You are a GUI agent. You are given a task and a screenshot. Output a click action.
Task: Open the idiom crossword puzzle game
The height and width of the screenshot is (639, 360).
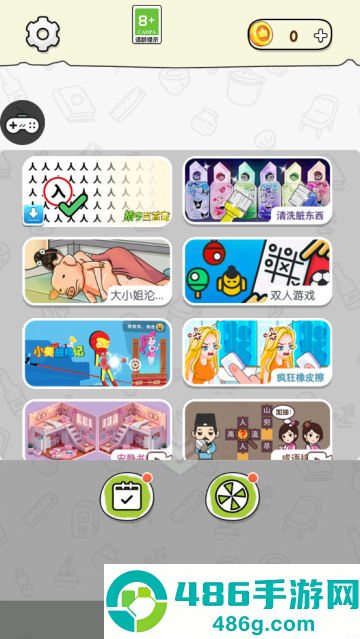click(257, 430)
